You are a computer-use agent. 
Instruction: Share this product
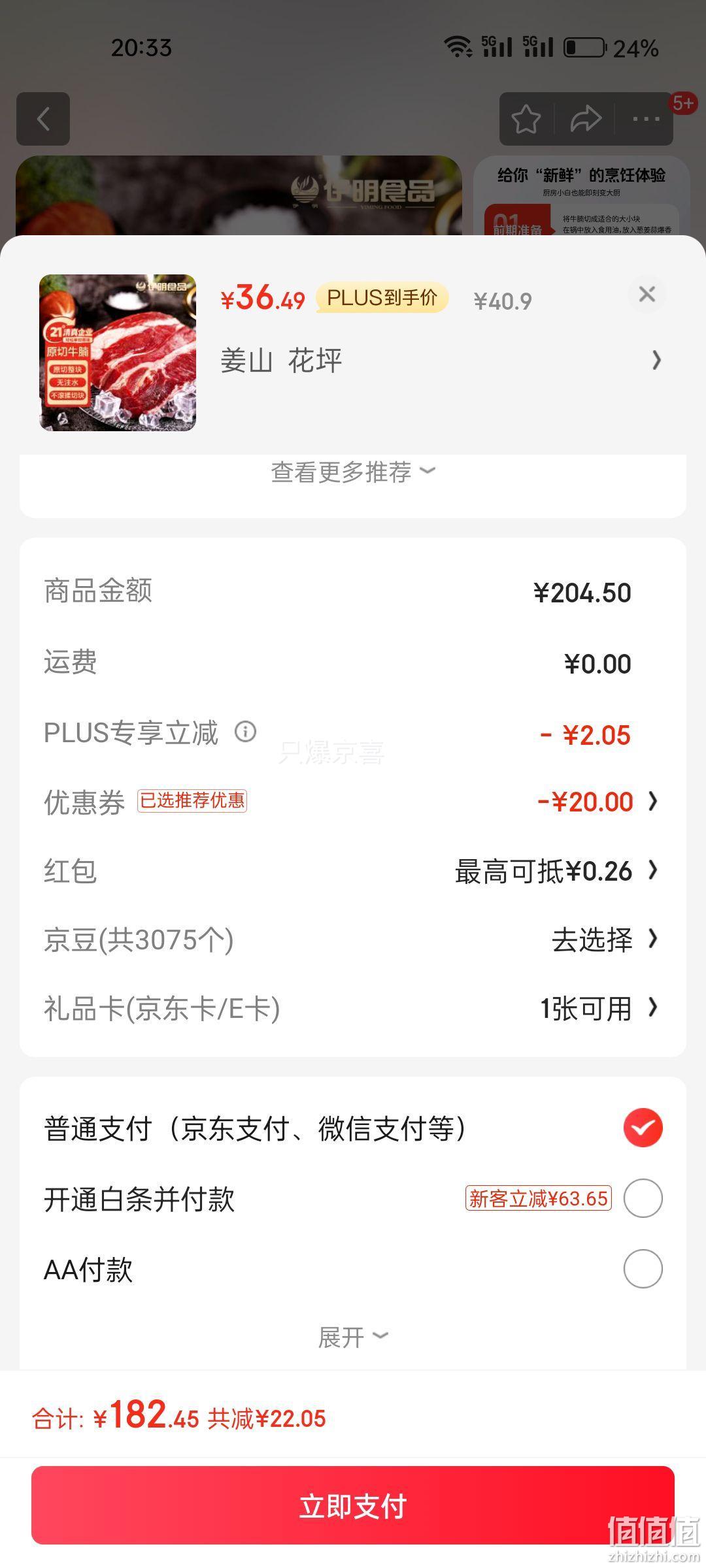pyautogui.click(x=586, y=119)
